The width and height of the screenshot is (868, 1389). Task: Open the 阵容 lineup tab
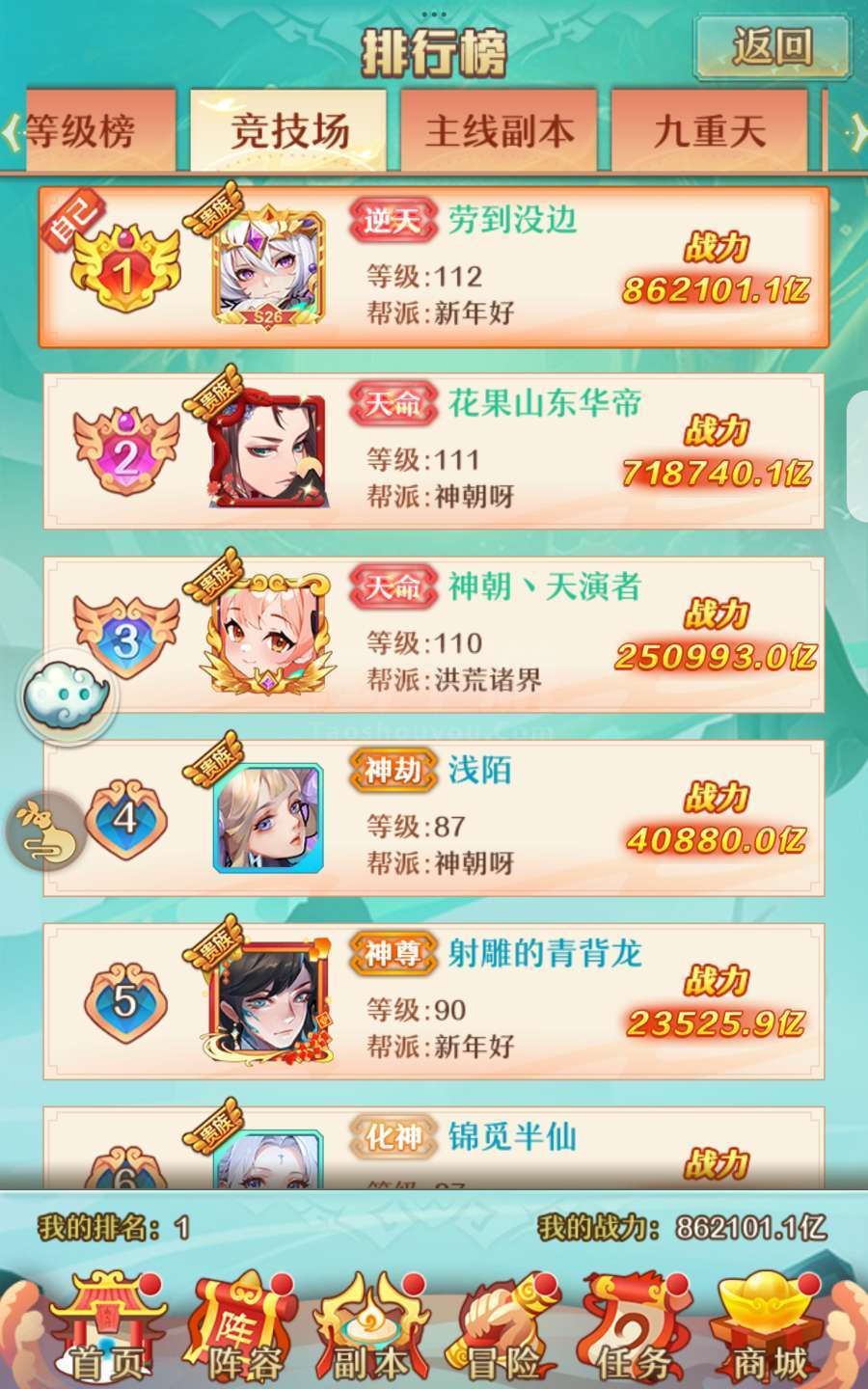(243, 1326)
